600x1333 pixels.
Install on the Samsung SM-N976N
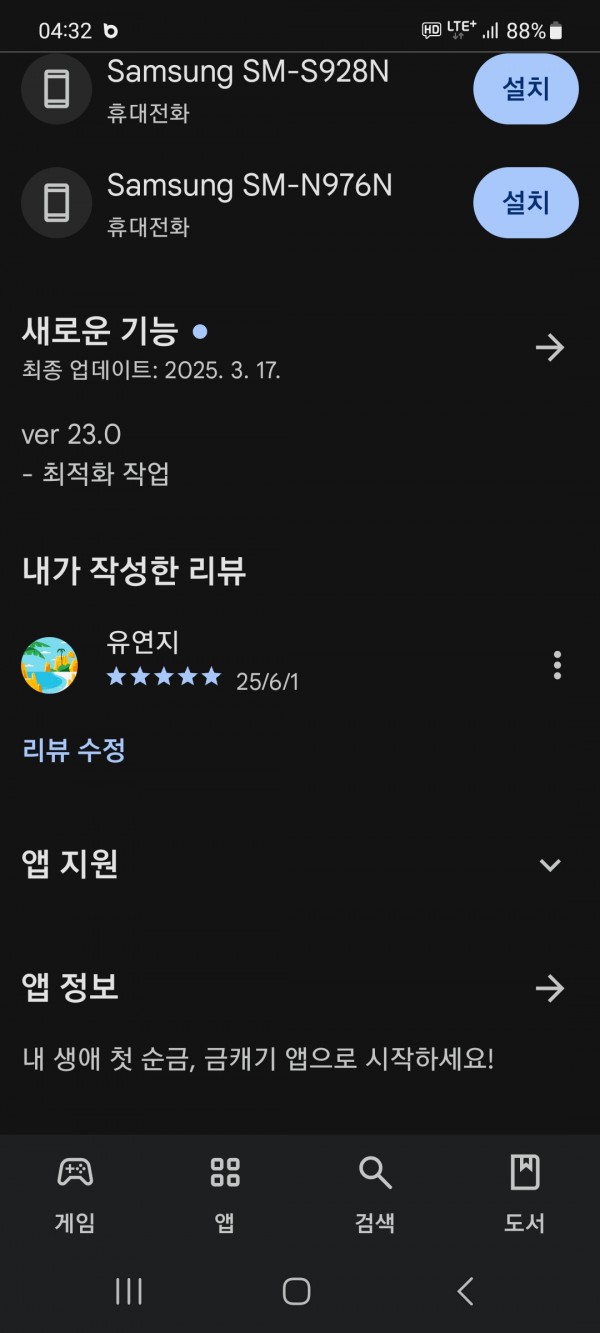click(526, 203)
